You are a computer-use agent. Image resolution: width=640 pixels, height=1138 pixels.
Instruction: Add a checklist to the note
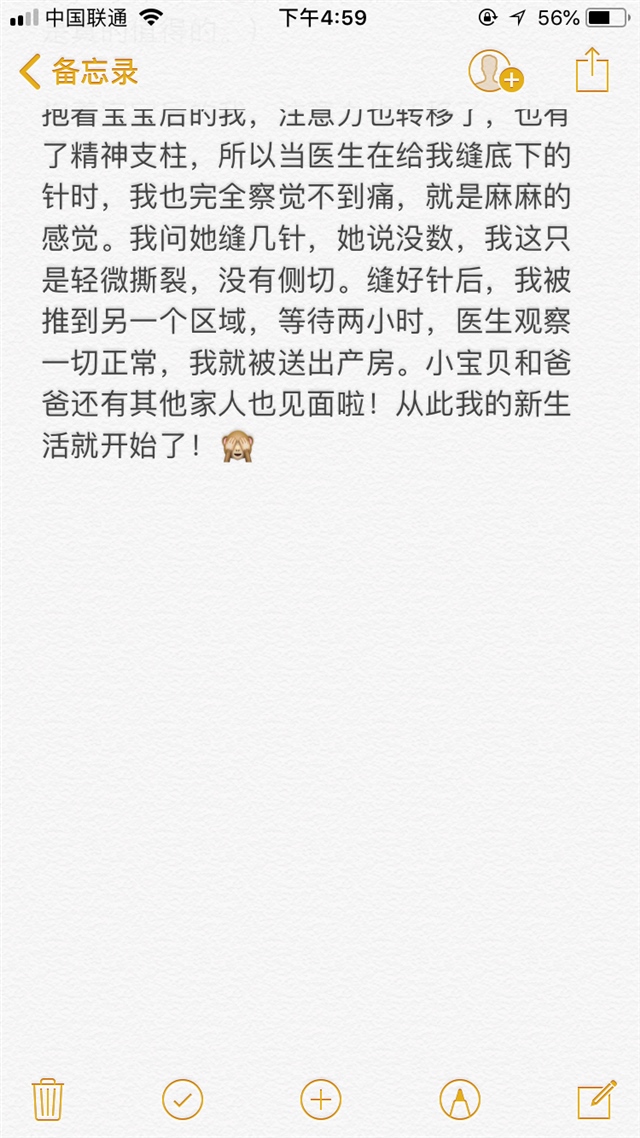(x=182, y=1099)
